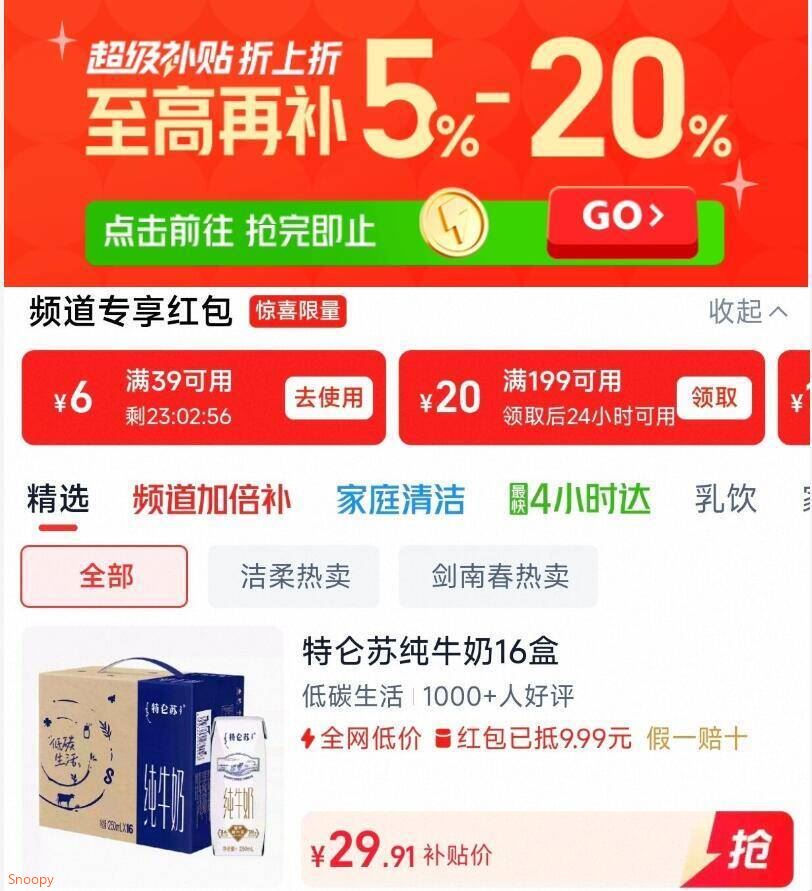This screenshot has width=812, height=891.
Task: Use the ¥6 coupon via 去使用
Action: point(328,397)
